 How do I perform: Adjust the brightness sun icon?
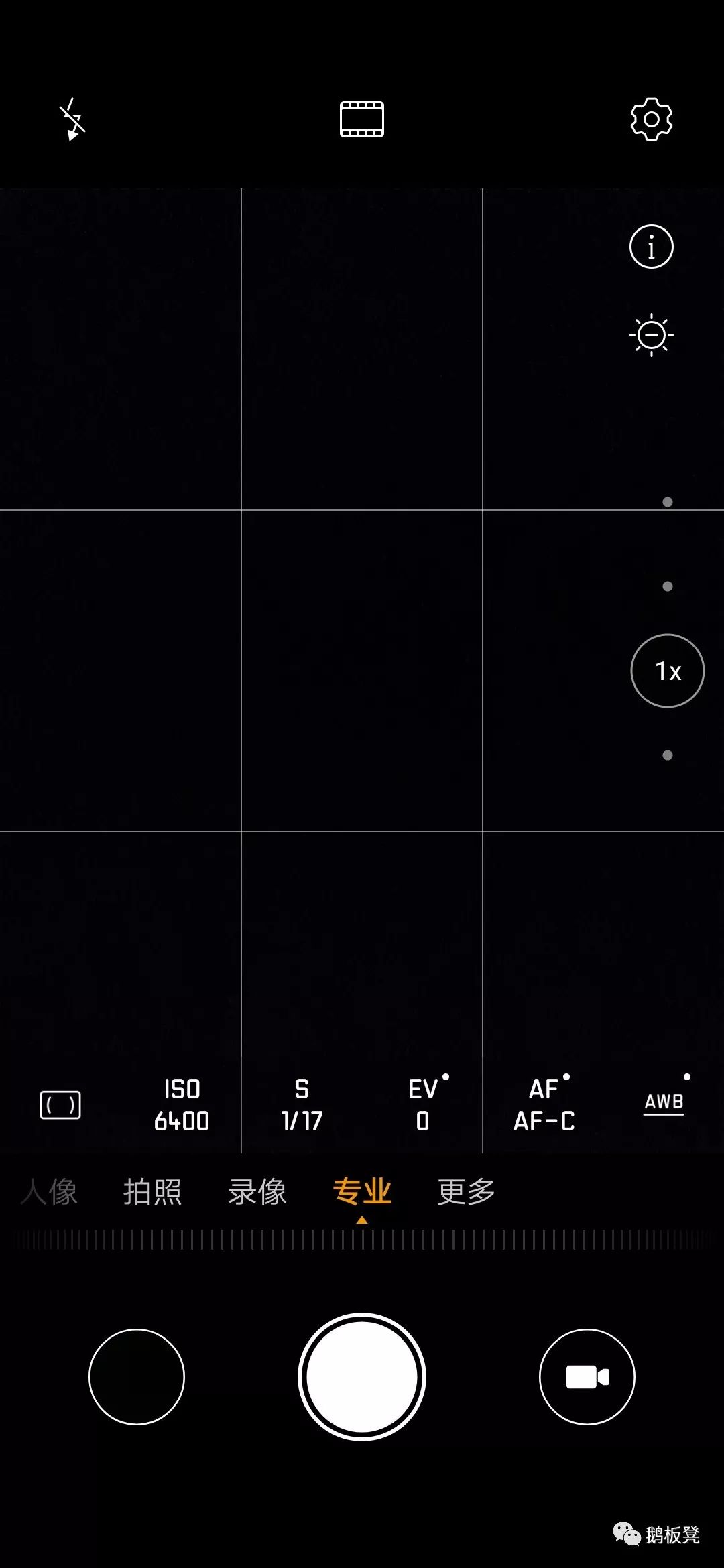(x=651, y=334)
